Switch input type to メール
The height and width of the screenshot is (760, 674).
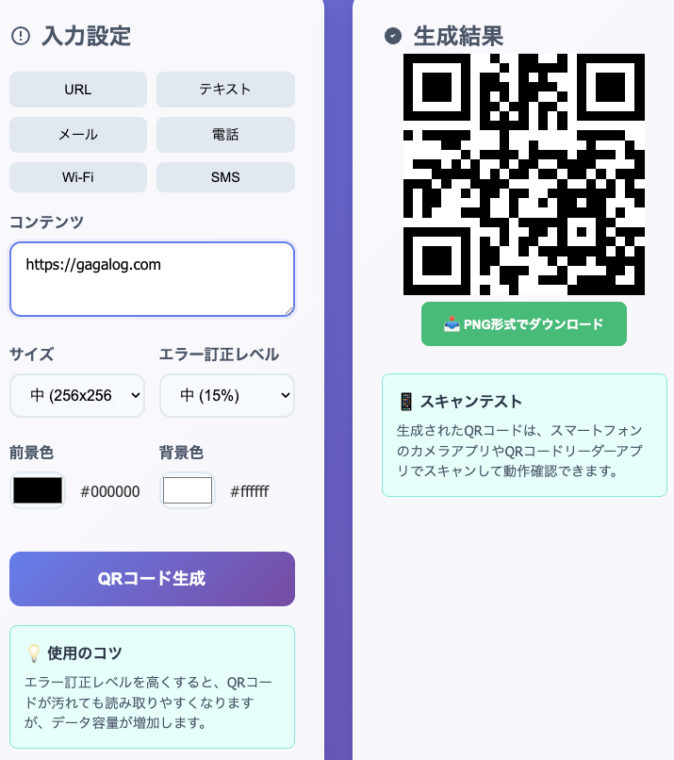click(x=78, y=134)
